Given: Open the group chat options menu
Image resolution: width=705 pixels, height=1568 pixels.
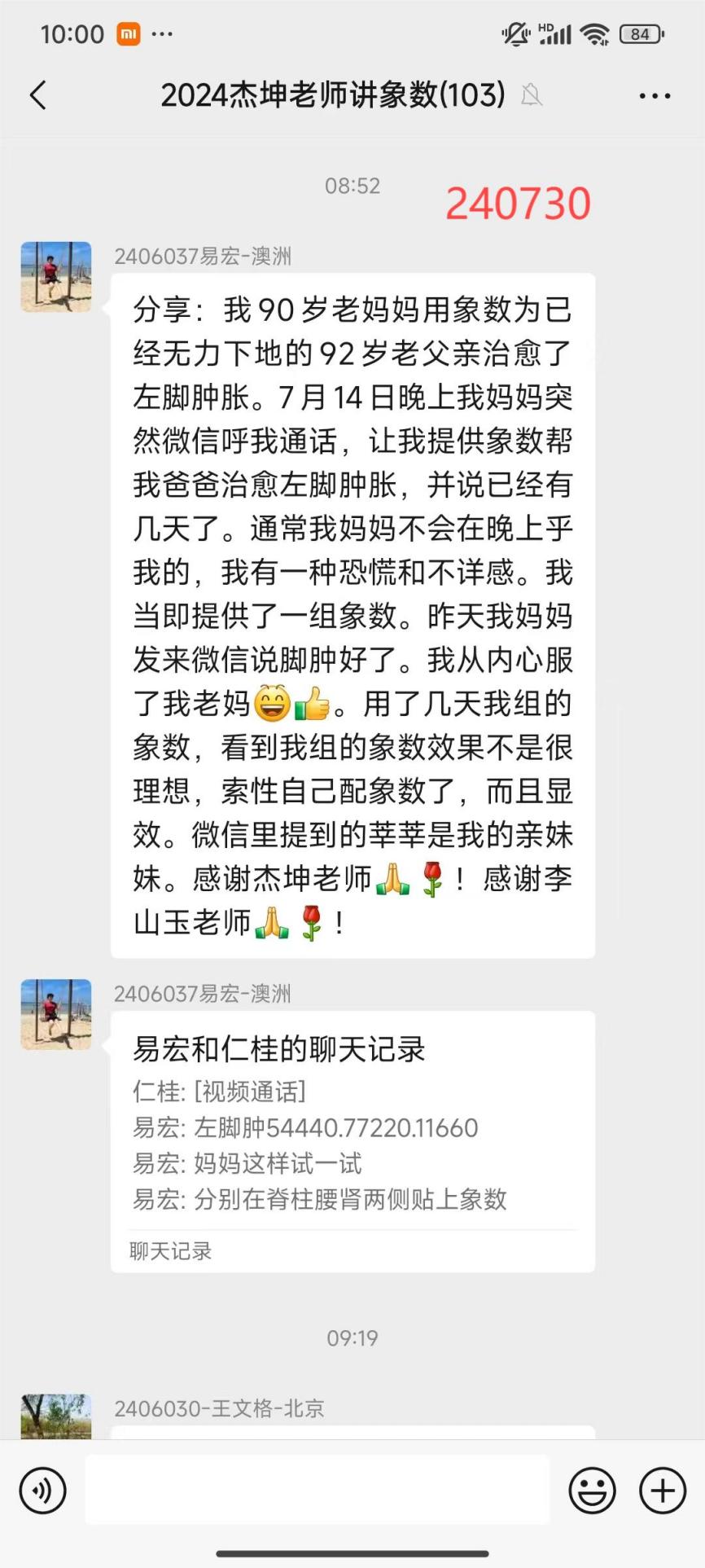Looking at the screenshot, I should [x=655, y=96].
